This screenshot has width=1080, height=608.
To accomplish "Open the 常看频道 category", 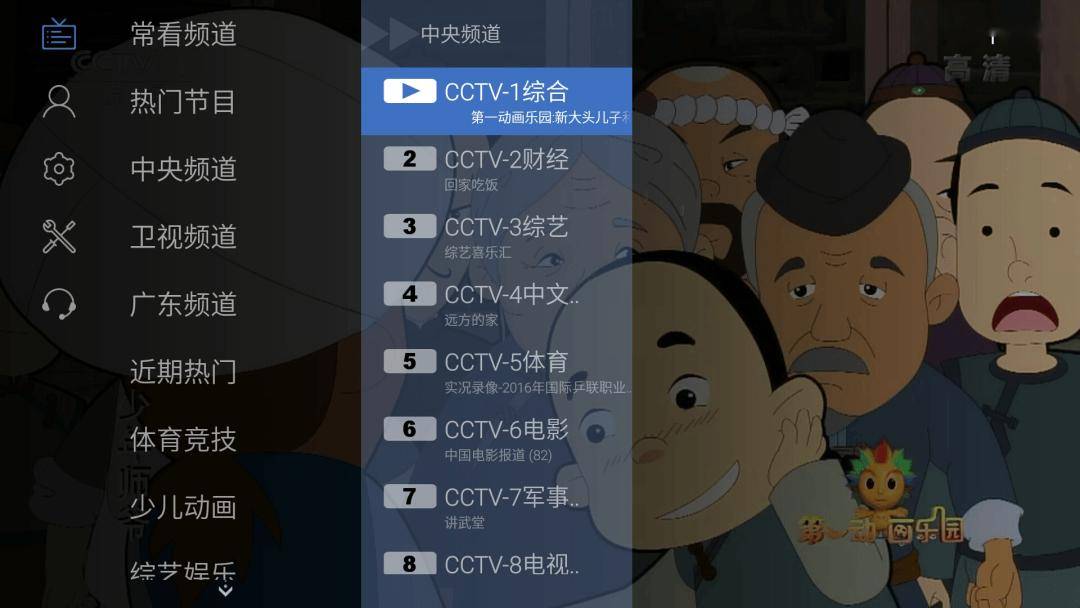I will (x=183, y=34).
